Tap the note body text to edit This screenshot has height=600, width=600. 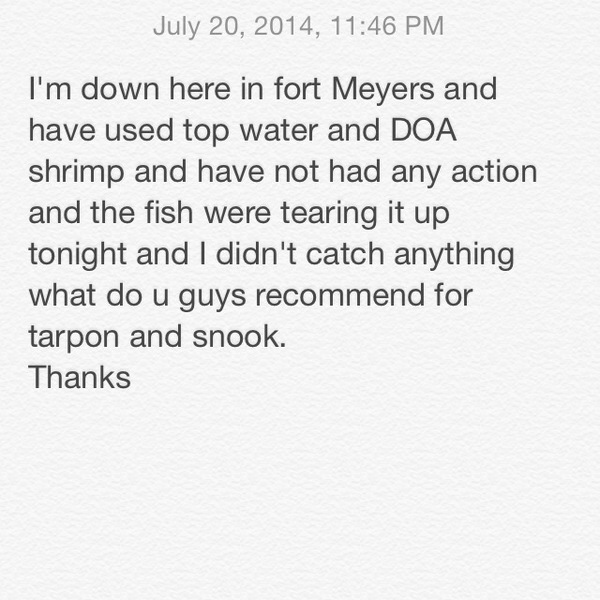click(283, 233)
